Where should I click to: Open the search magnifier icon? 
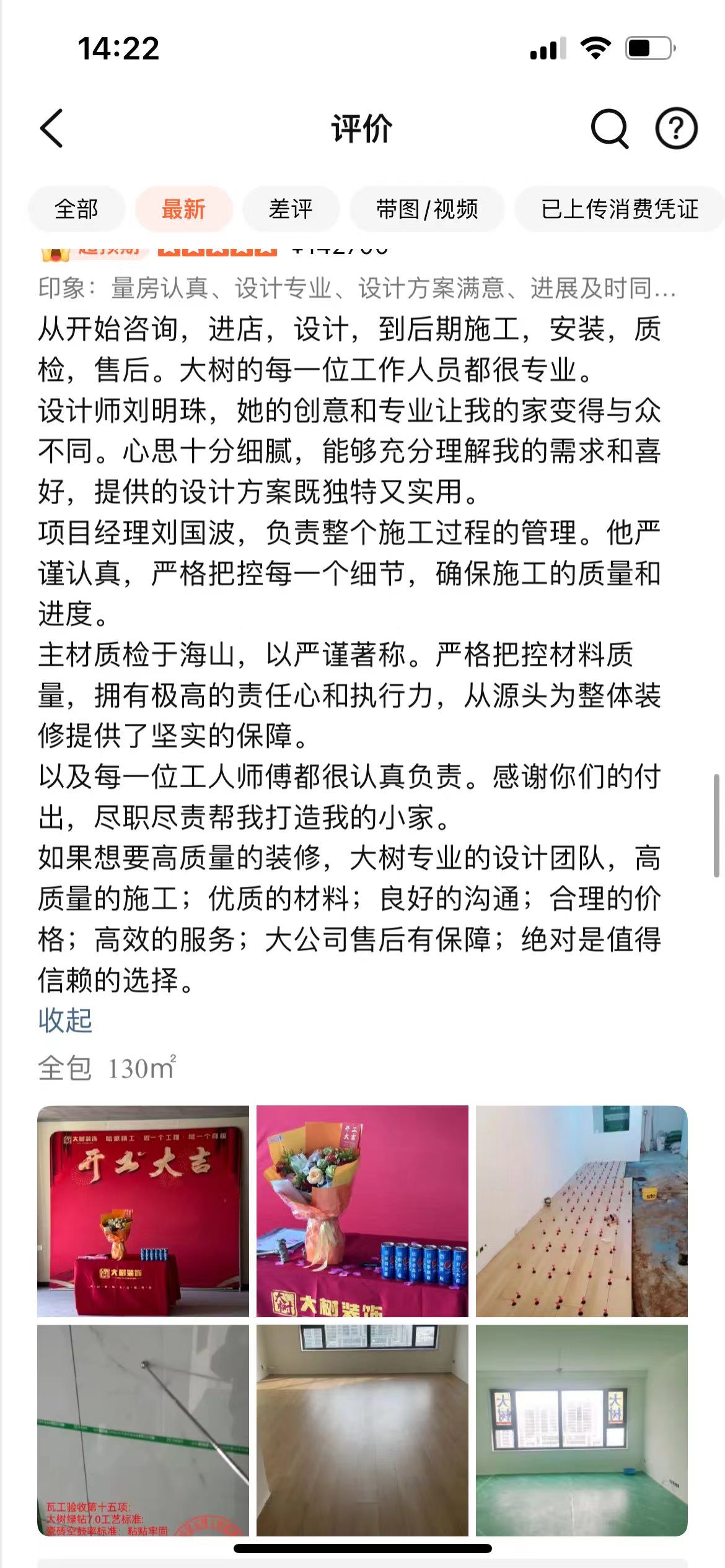(609, 129)
